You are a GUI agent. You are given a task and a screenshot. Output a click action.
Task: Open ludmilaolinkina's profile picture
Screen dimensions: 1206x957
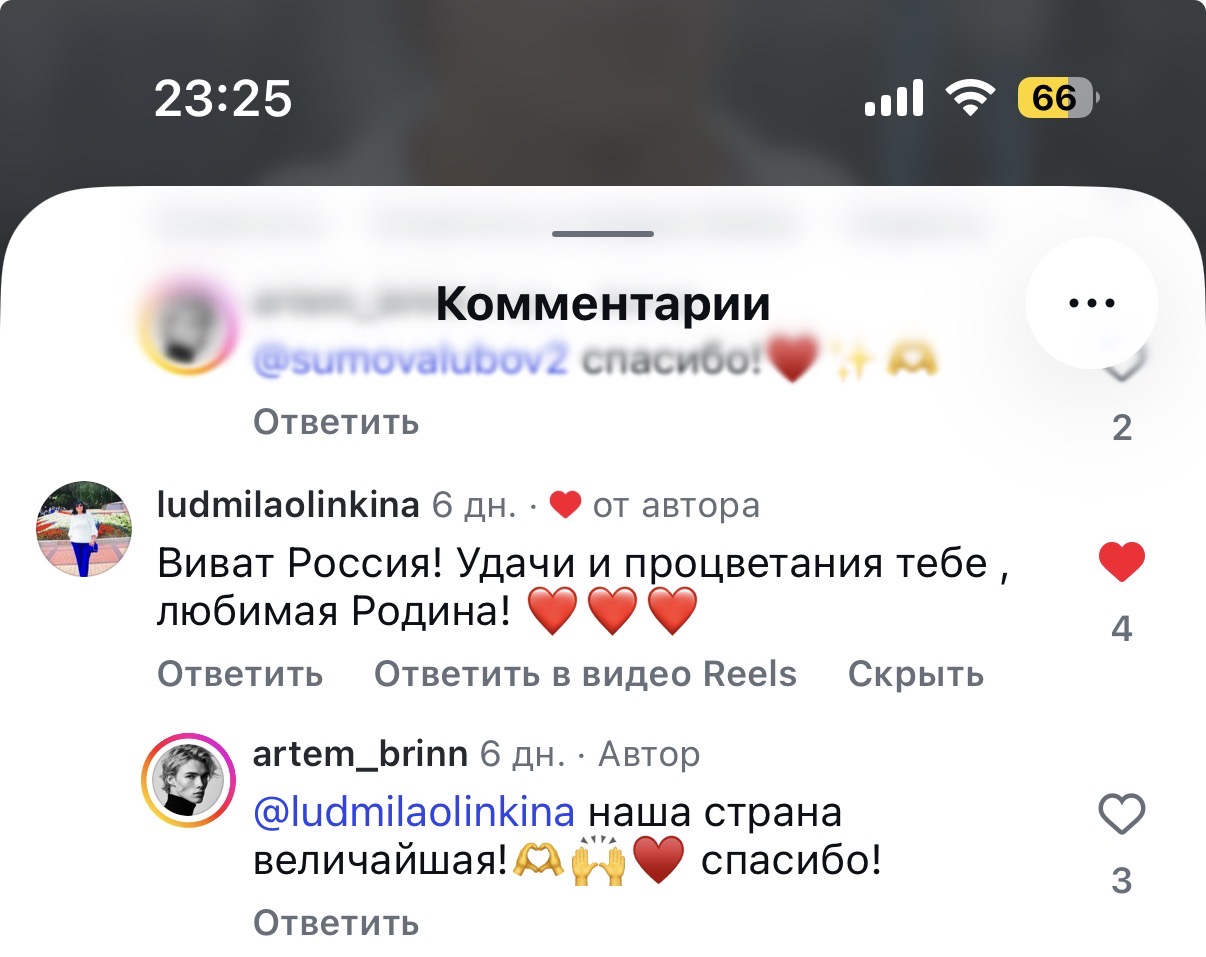coord(84,529)
